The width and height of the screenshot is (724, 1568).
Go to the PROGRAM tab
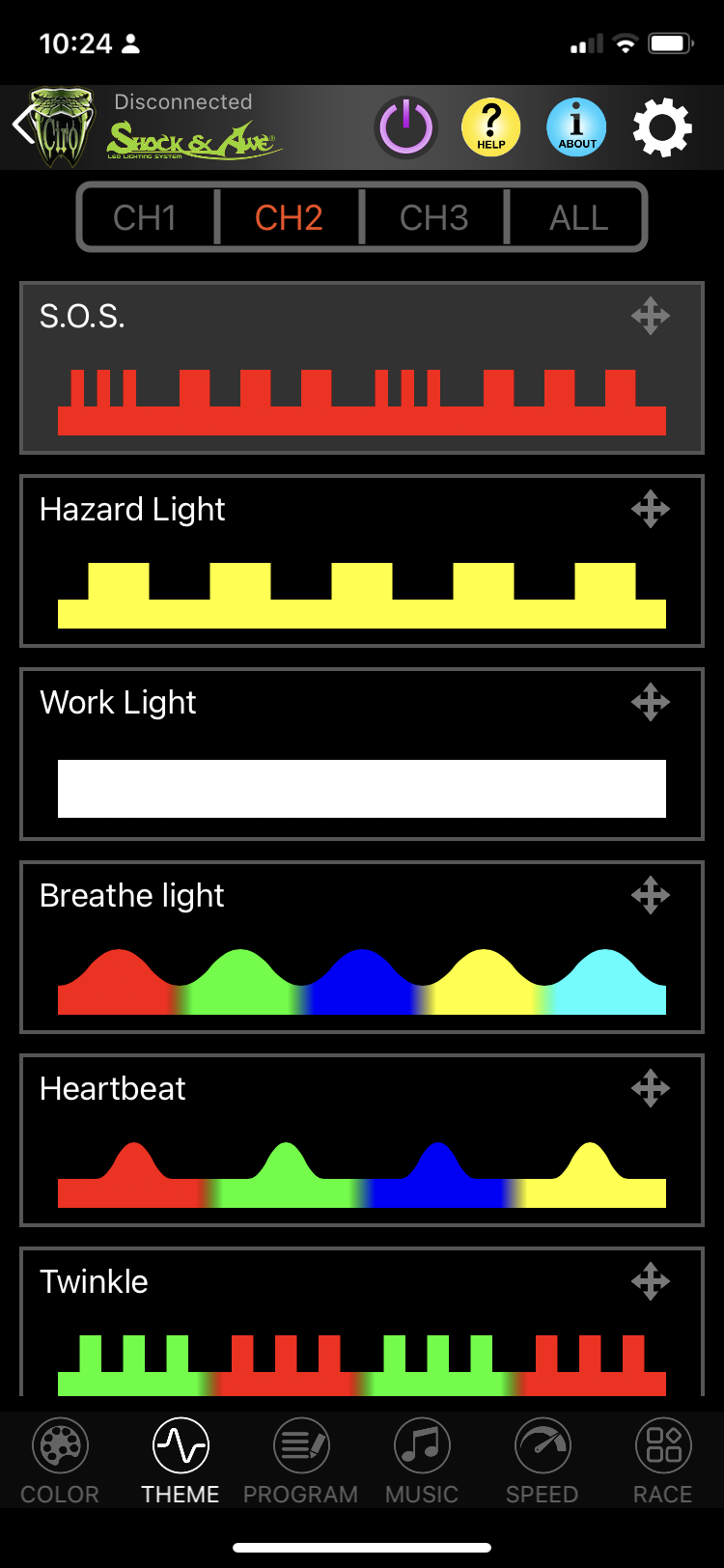point(300,1462)
